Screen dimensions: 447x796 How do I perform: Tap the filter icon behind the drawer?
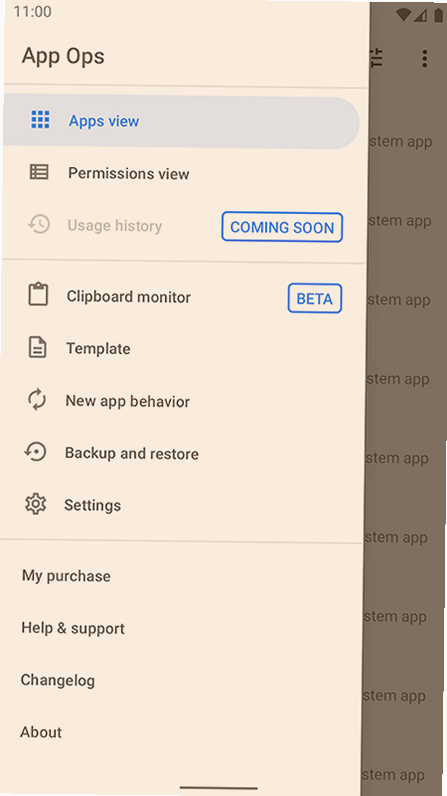(x=377, y=58)
